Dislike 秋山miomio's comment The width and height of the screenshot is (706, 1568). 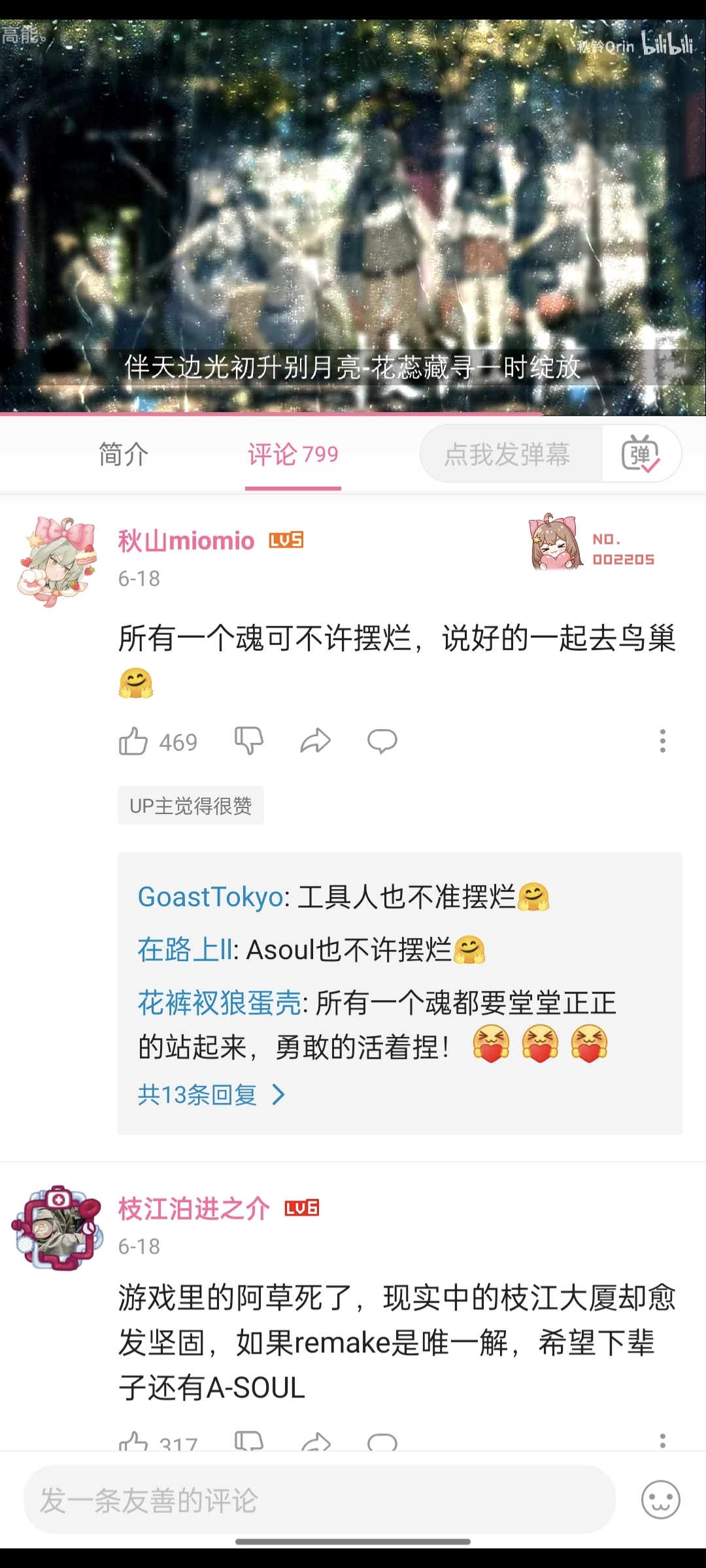249,742
